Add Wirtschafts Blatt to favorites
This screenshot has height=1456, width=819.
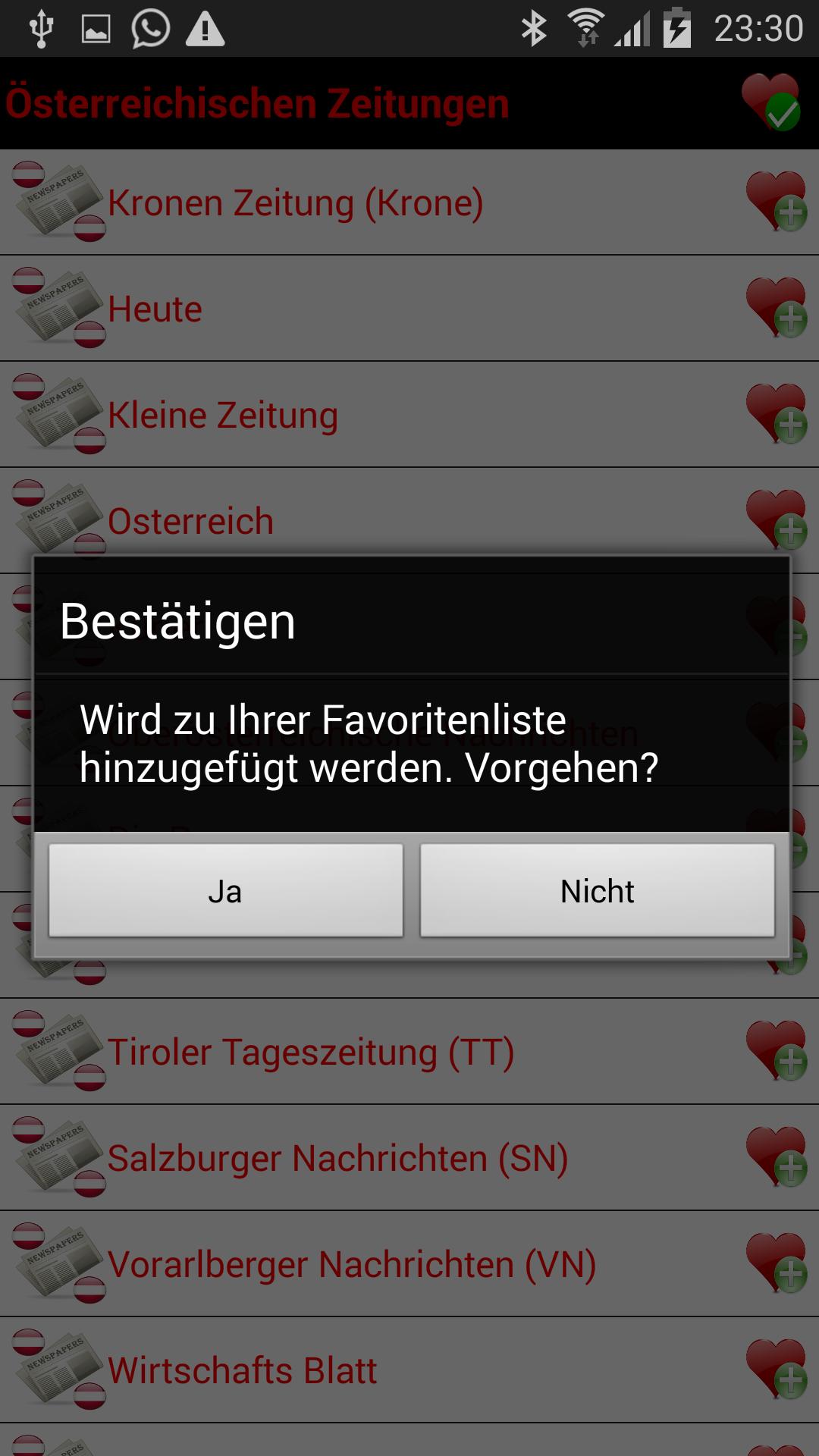tap(775, 1370)
